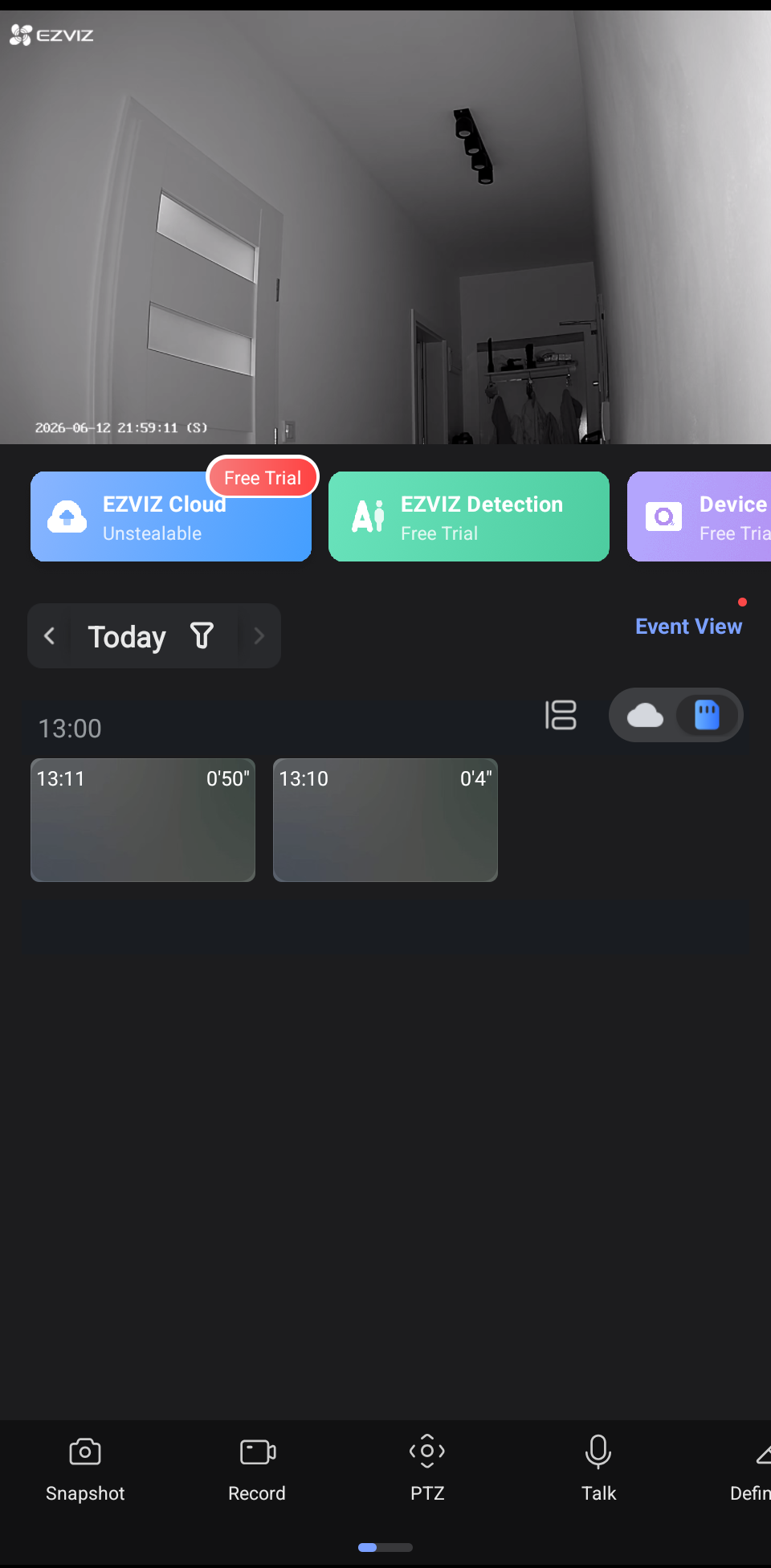Open the recording filter funnel

[202, 635]
